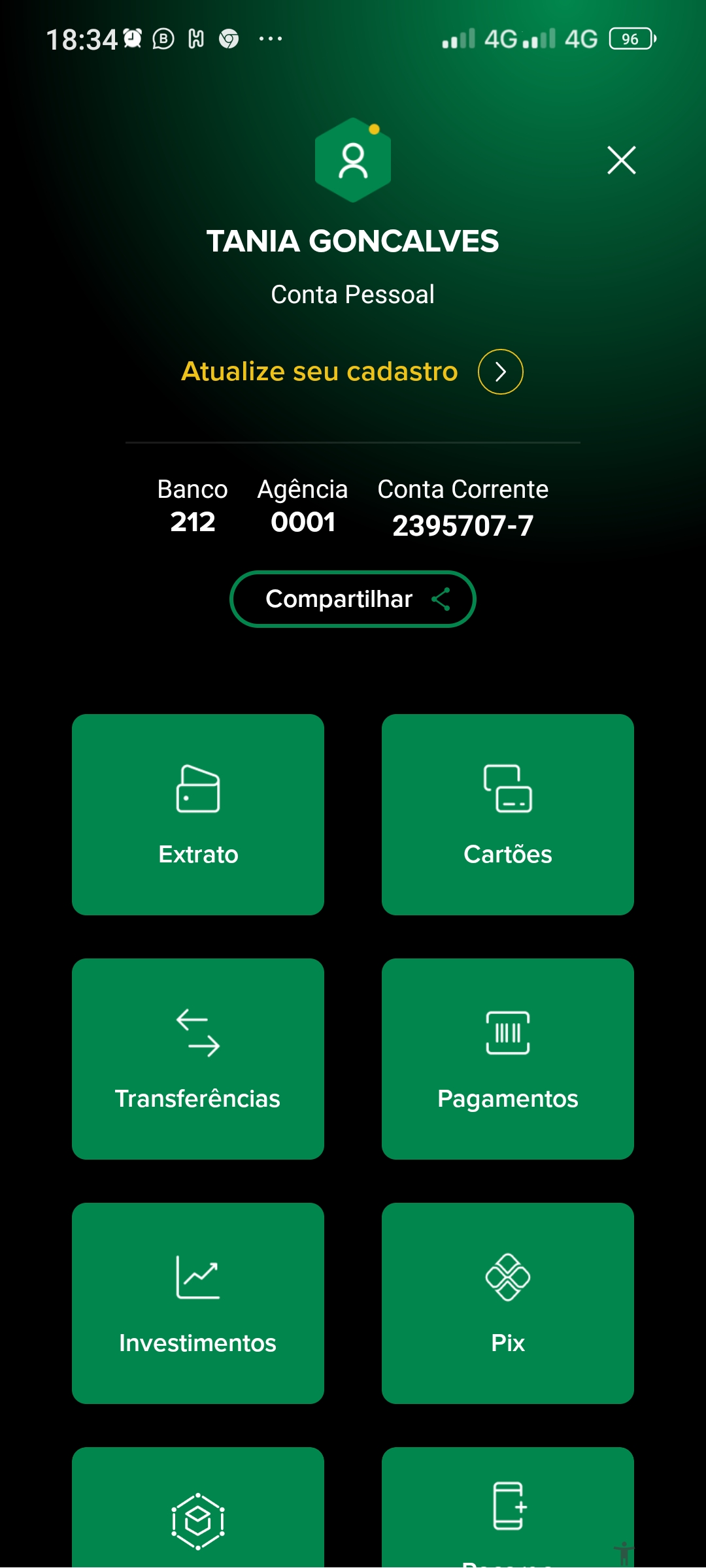View Investimentos
This screenshot has height=1568, width=706.
coord(198,1303)
